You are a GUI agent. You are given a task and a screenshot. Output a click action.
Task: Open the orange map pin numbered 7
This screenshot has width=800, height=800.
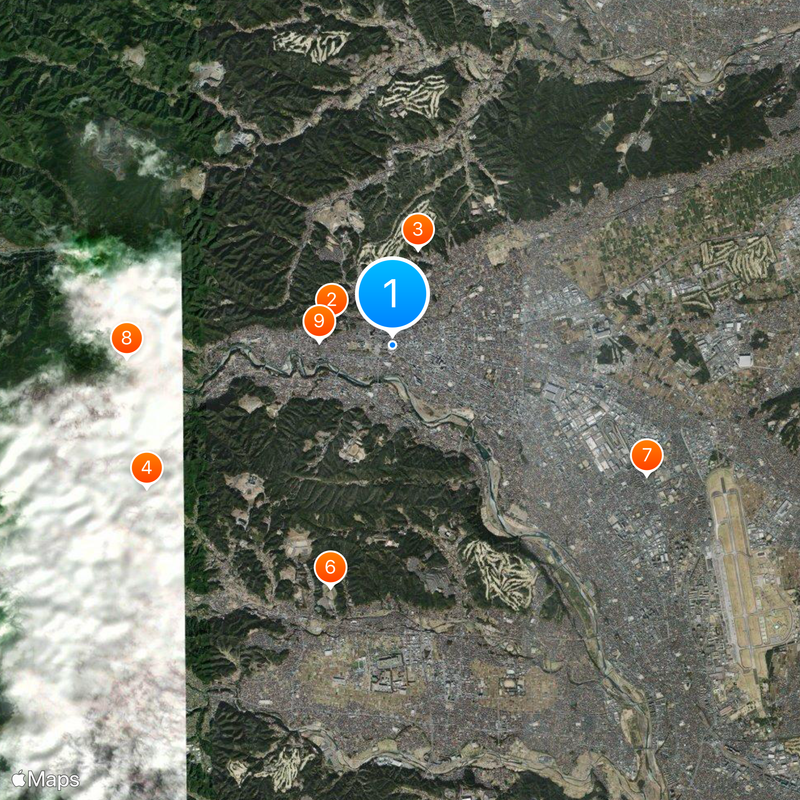[x=646, y=456]
